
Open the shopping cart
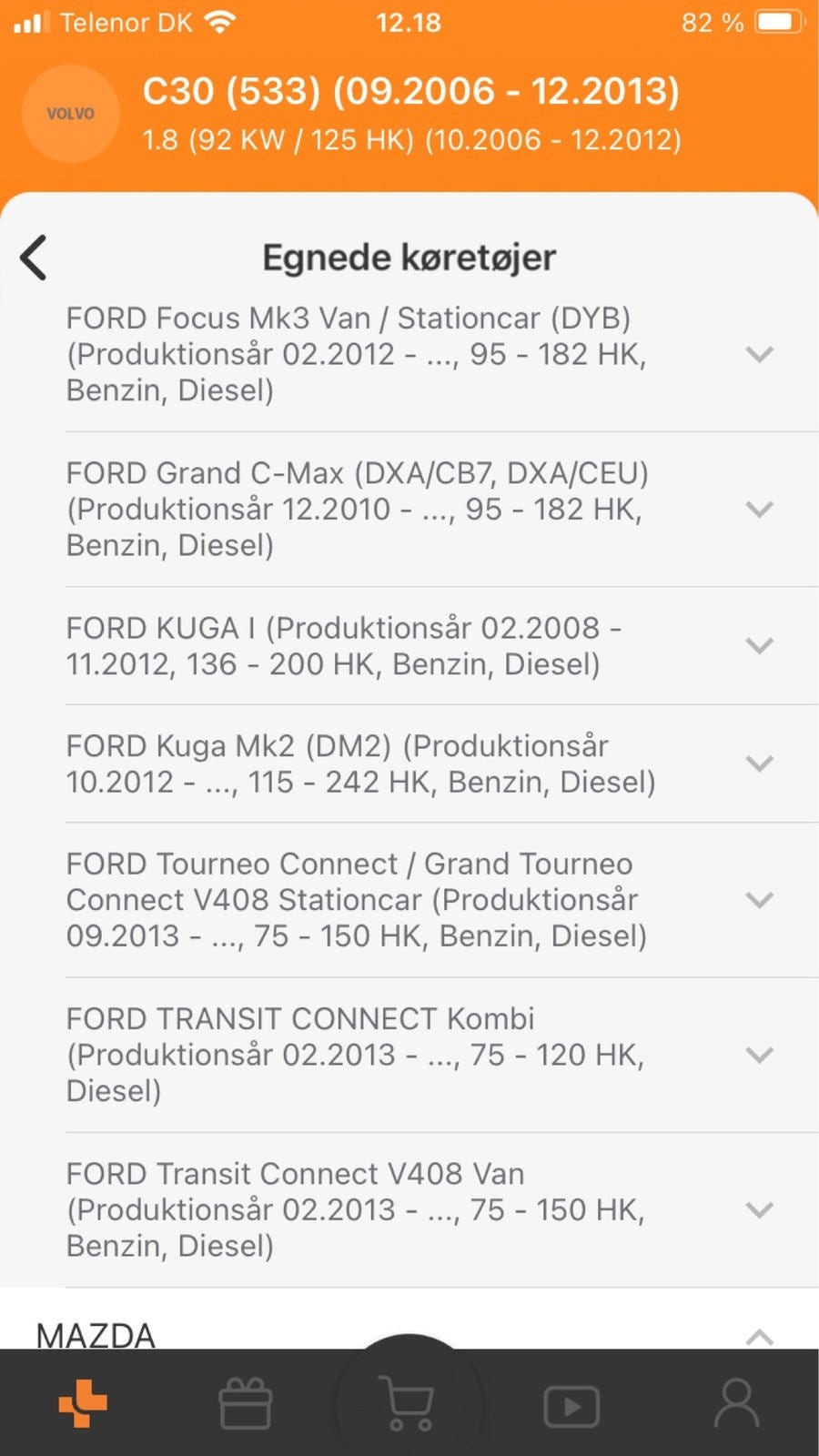pos(409,1403)
